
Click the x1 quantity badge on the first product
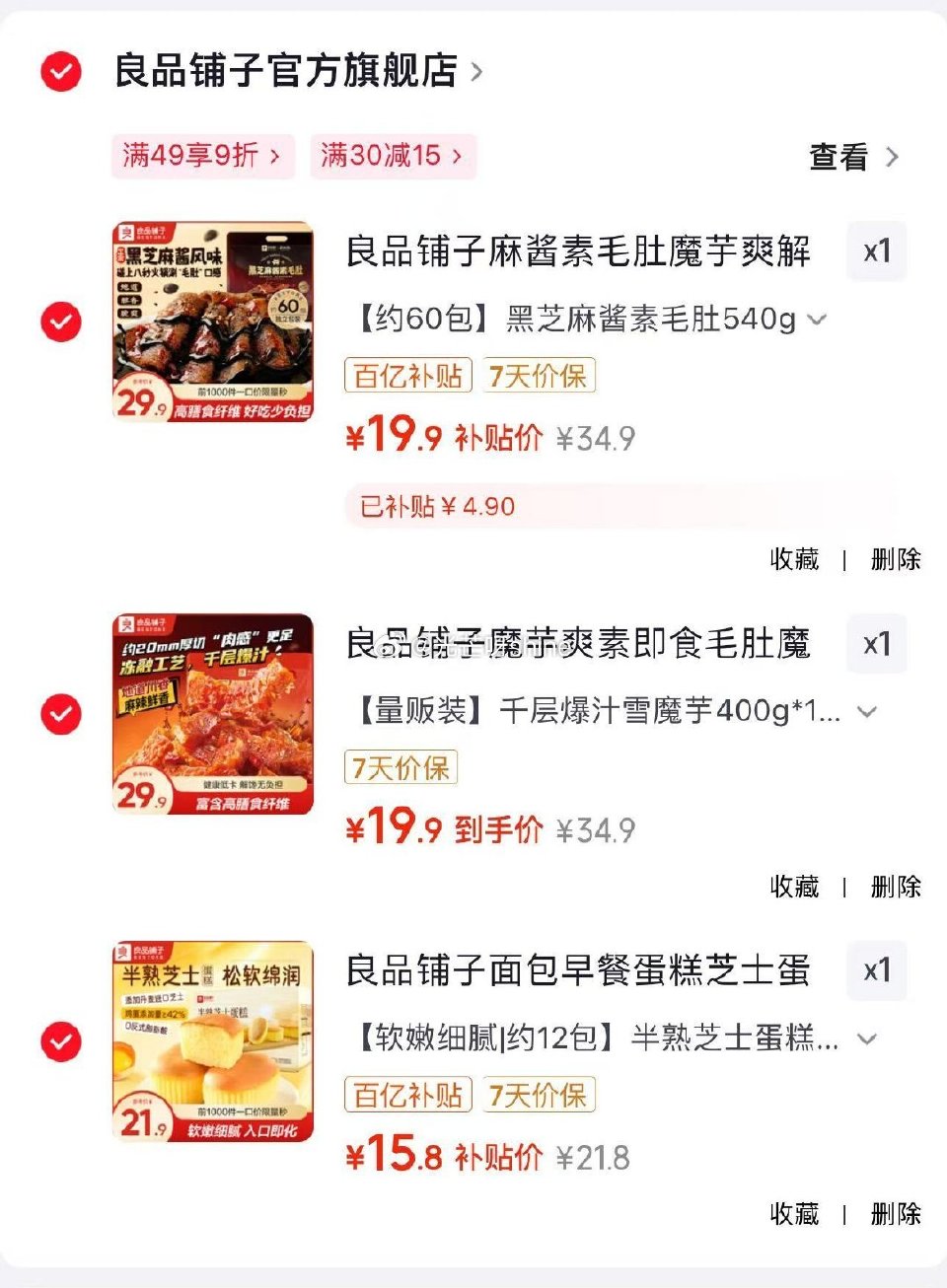tap(877, 252)
